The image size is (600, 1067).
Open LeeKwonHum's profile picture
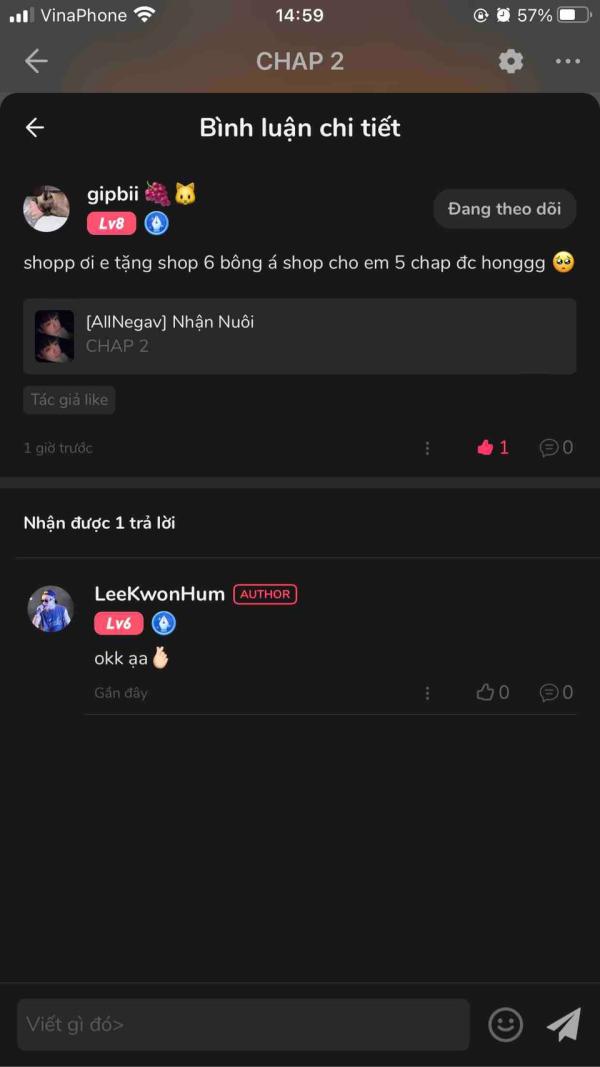[50, 608]
